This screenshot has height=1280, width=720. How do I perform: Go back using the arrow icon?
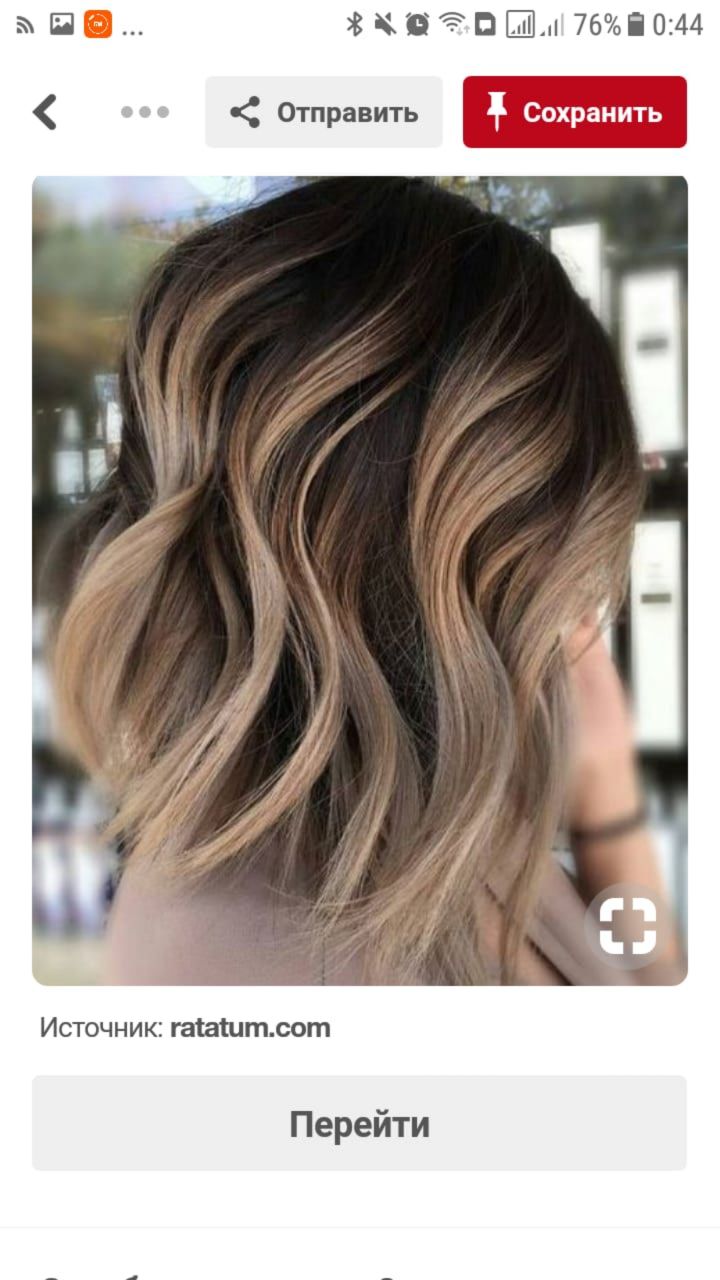tap(45, 112)
